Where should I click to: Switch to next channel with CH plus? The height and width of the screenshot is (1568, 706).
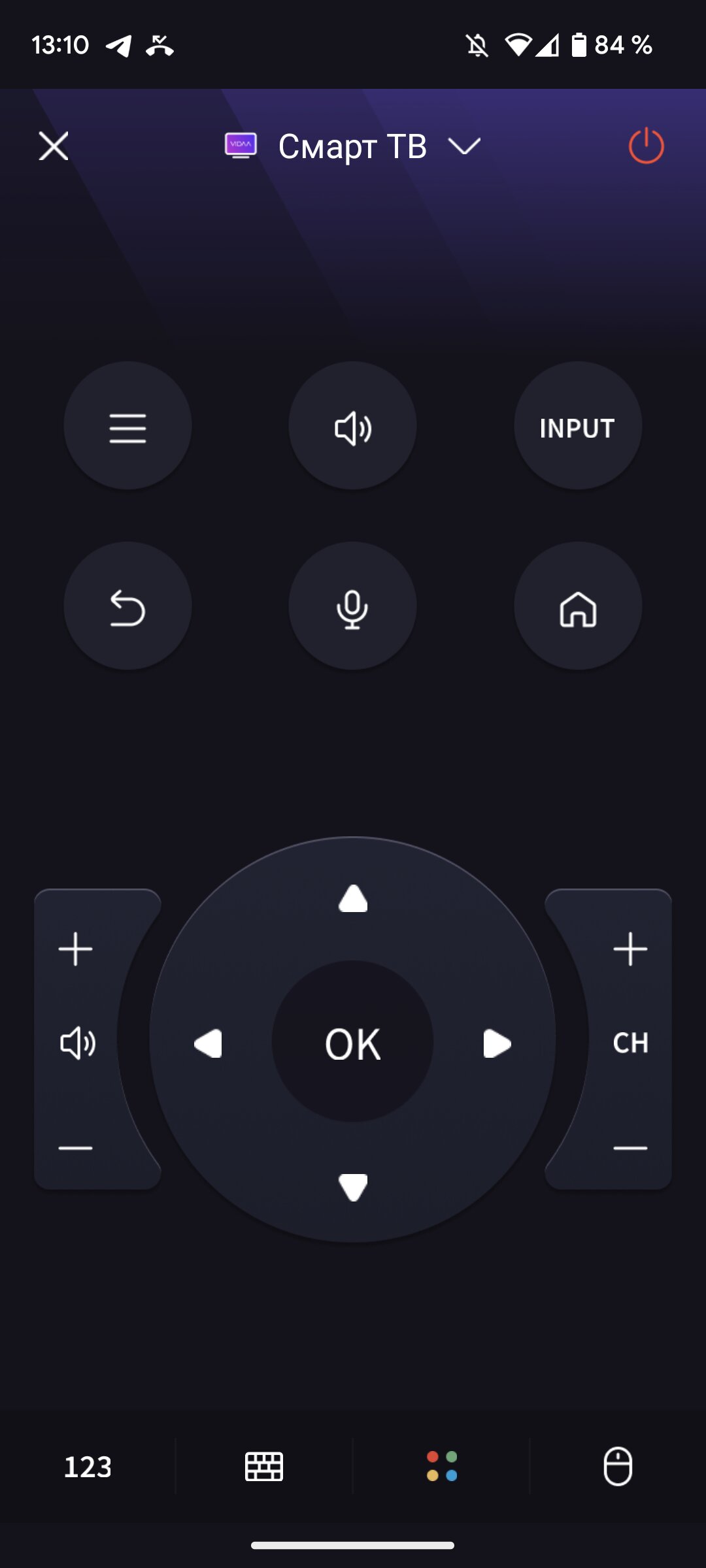(630, 949)
